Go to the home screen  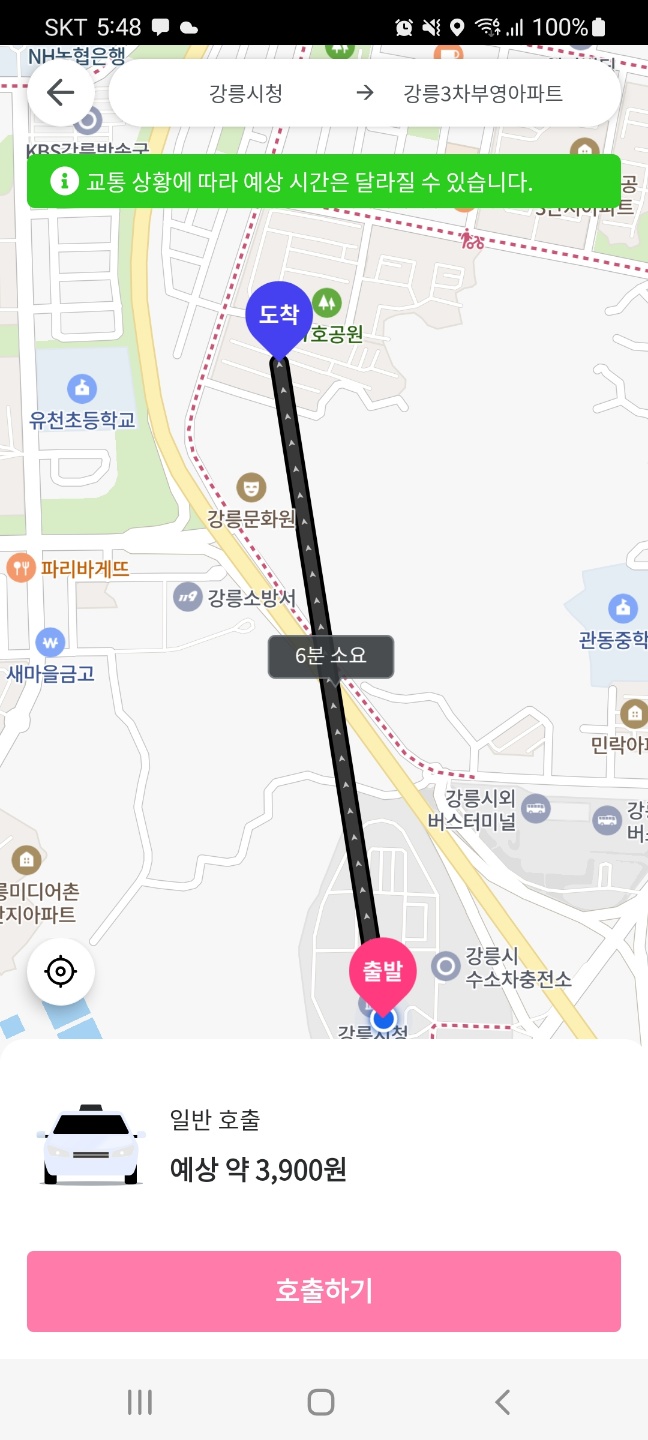point(321,1402)
